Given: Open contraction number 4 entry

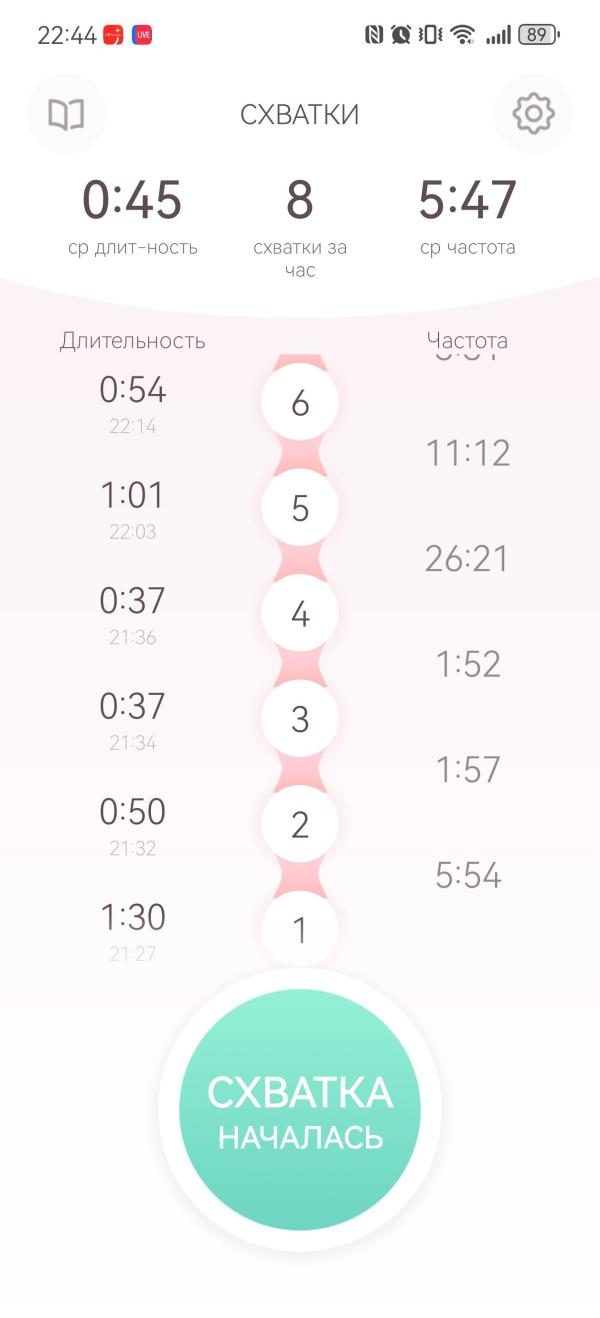Looking at the screenshot, I should (300, 614).
